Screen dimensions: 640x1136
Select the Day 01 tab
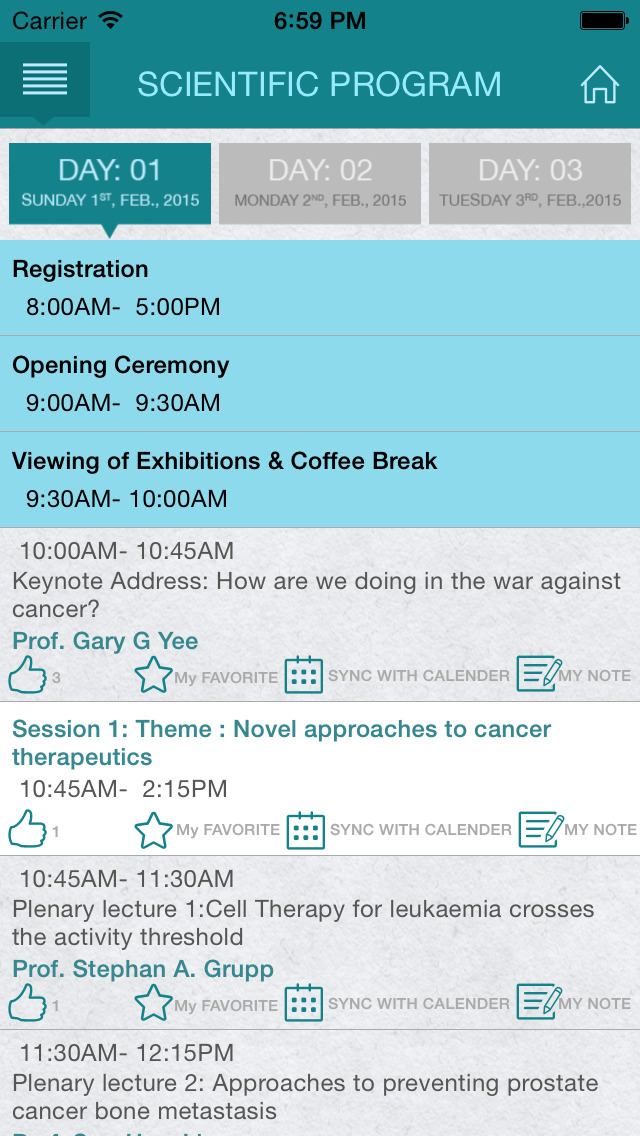tap(110, 183)
